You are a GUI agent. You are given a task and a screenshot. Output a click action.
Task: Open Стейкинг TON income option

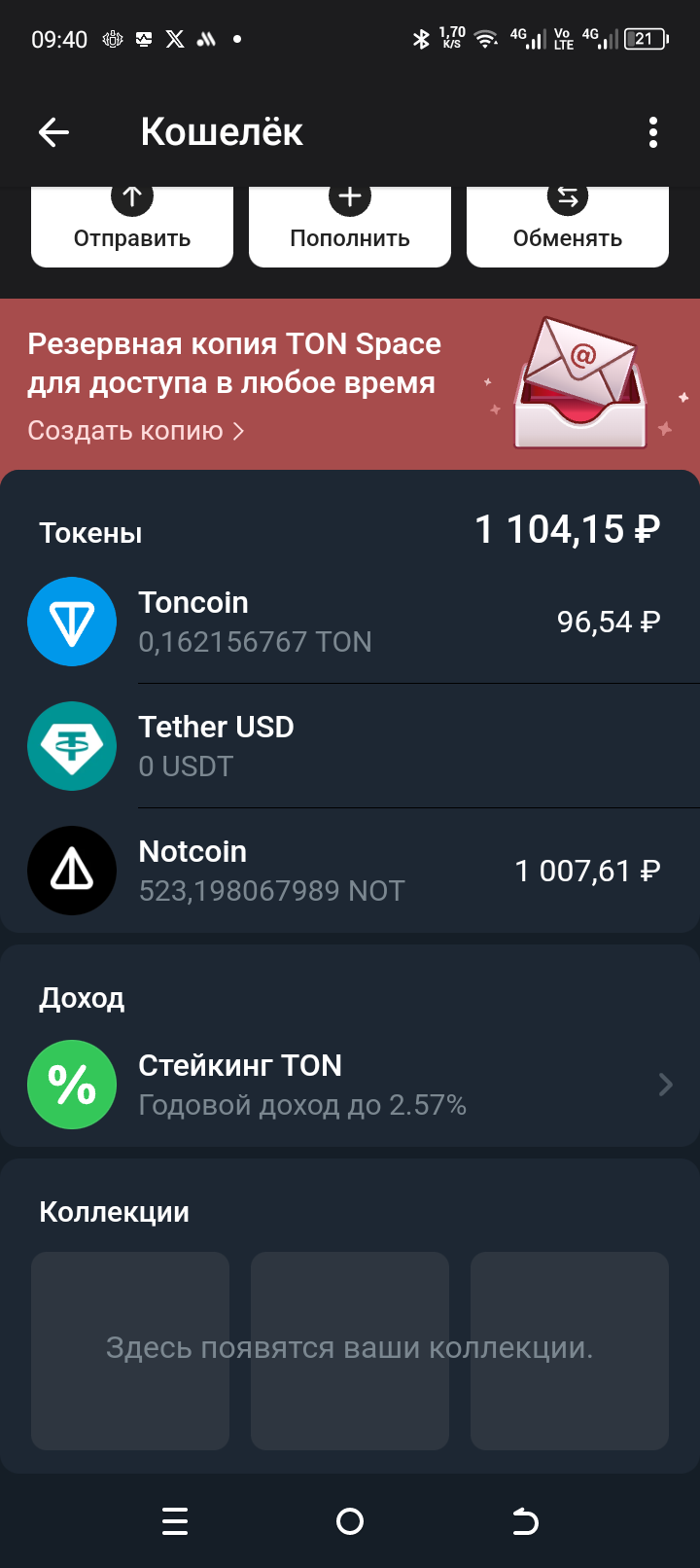click(x=350, y=1085)
